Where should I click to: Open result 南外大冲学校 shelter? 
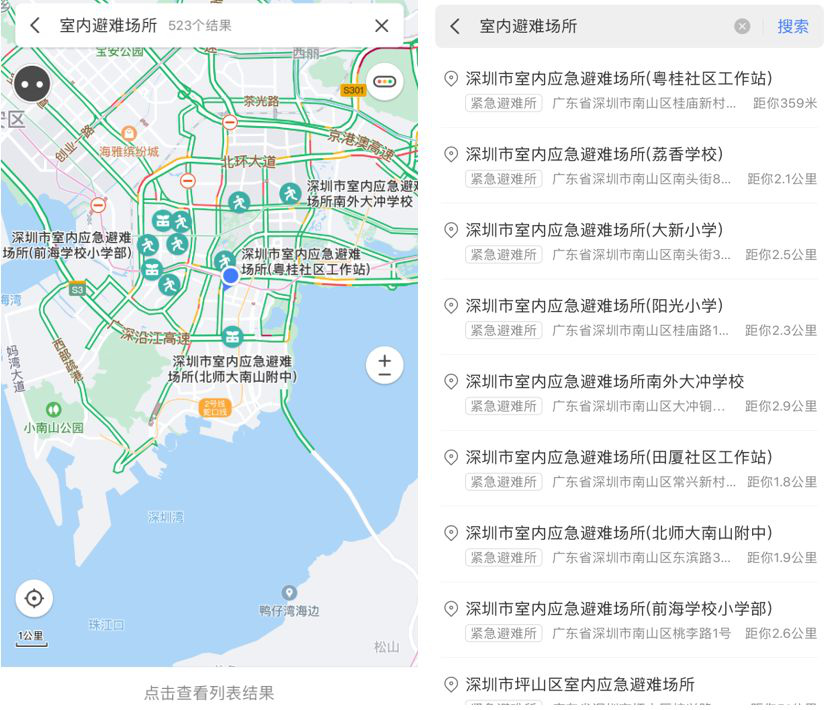coord(630,393)
